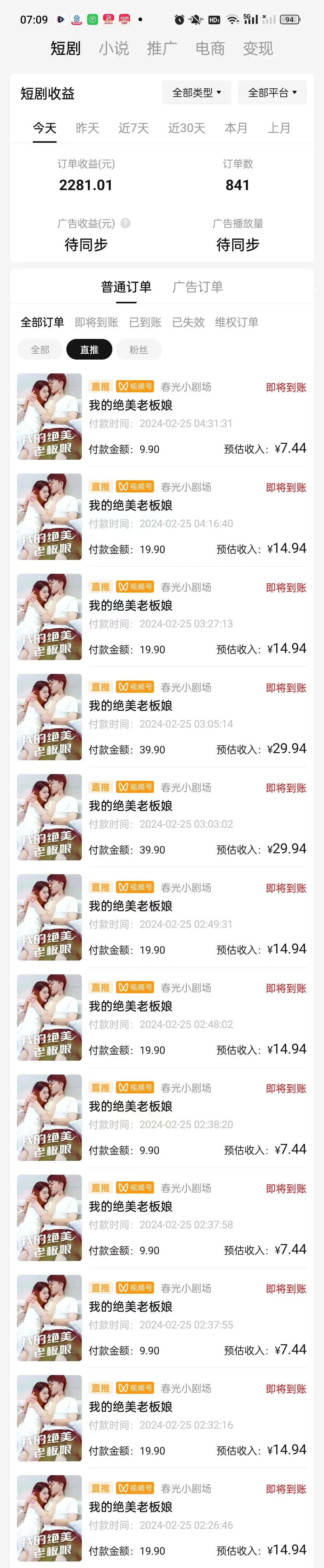324x1568 pixels.
Task: View 已失效 orders
Action: coord(188,322)
